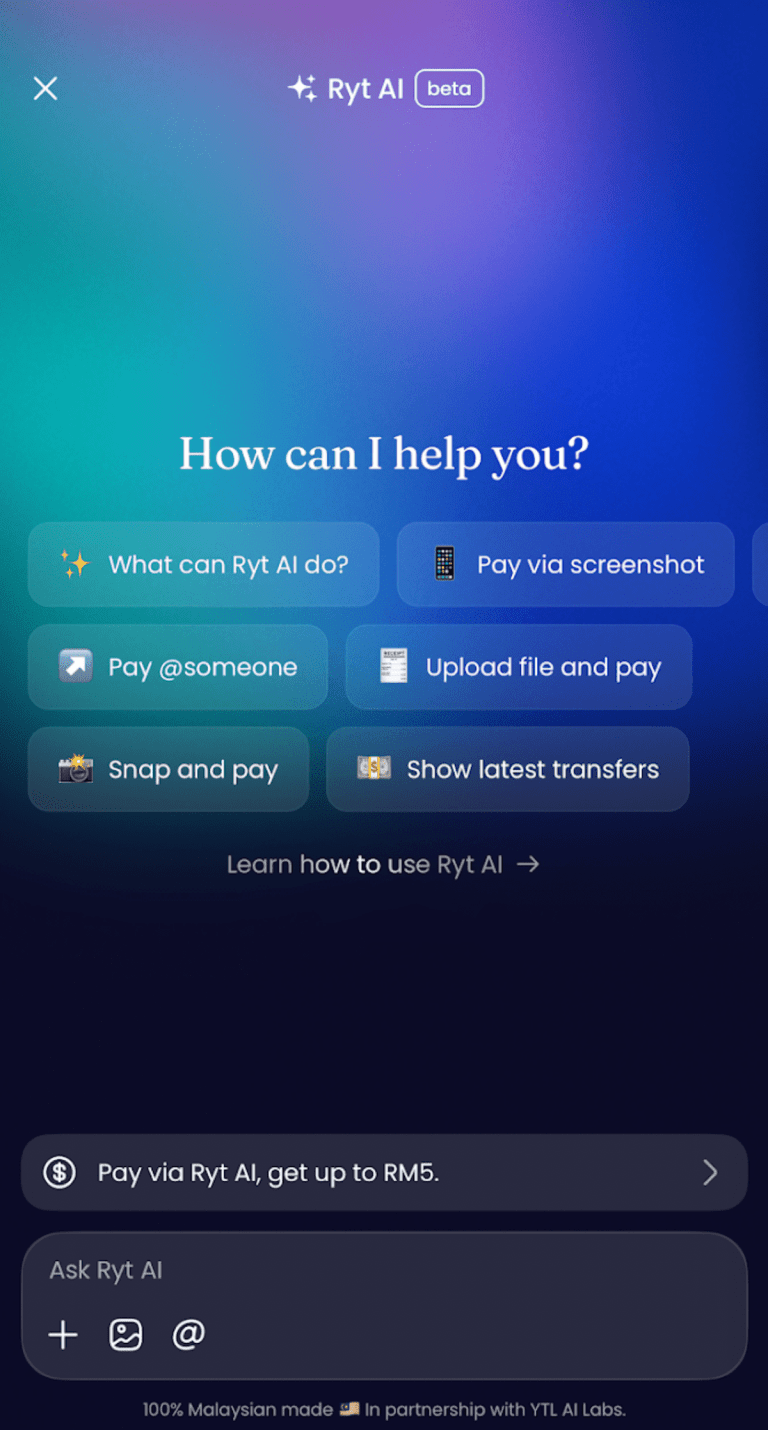Open the 'get up to RM5' promo banner
The image size is (768, 1430).
pyautogui.click(x=384, y=1172)
